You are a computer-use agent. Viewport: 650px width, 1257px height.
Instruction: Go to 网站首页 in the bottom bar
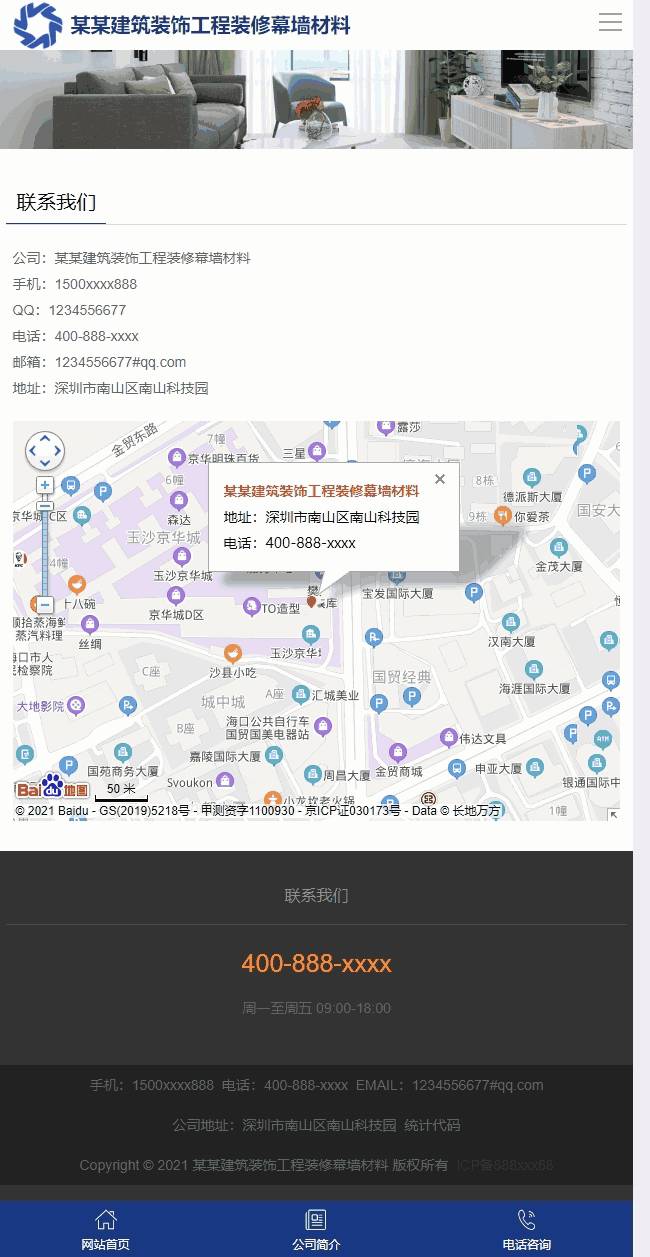[105, 1230]
